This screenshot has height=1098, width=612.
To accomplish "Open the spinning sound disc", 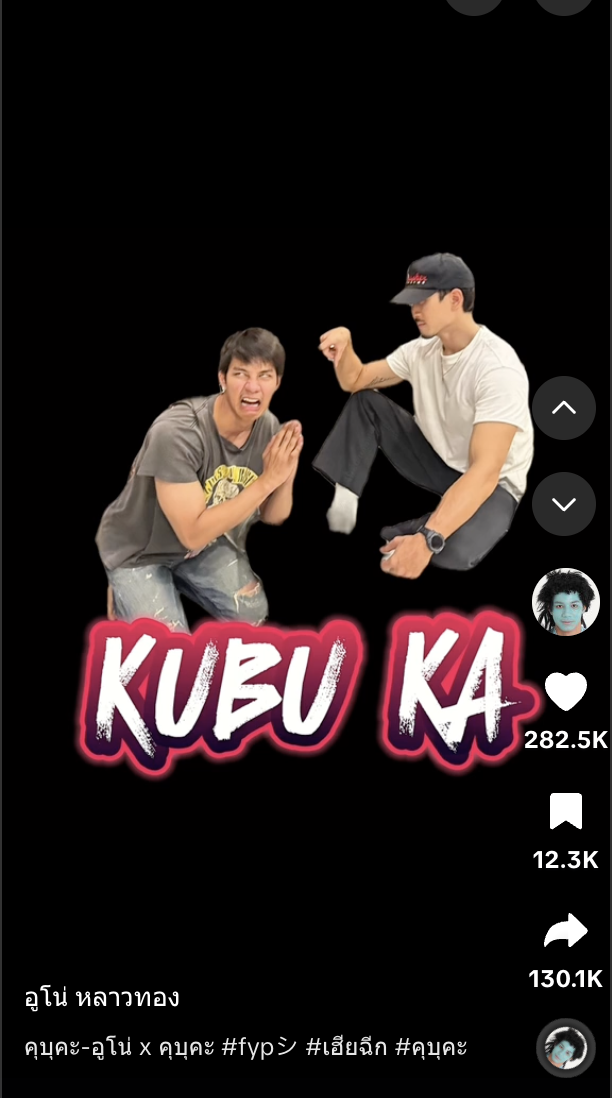I will pos(565,1046).
